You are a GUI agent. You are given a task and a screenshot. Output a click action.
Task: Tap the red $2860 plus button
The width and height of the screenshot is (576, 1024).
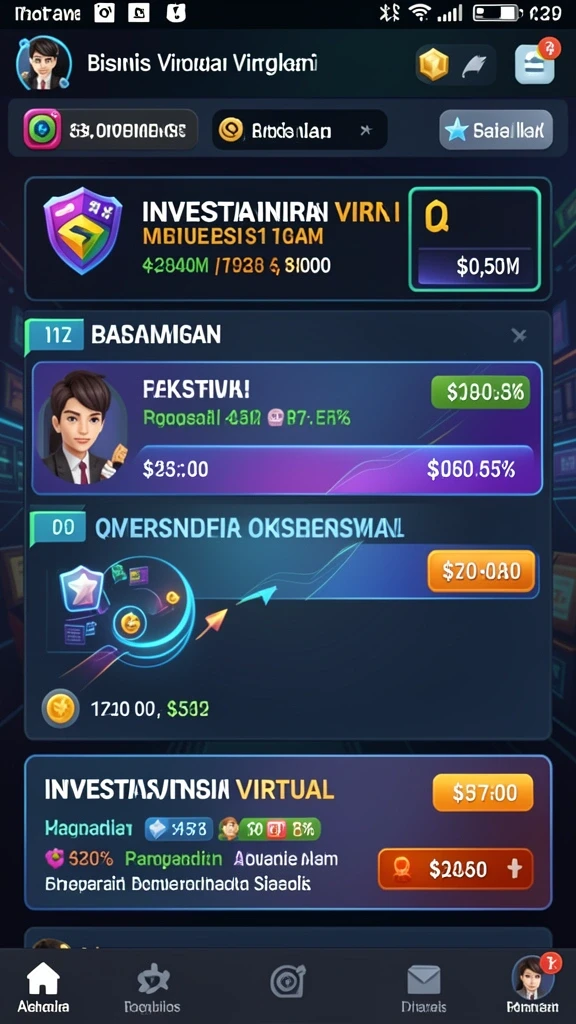tap(456, 869)
